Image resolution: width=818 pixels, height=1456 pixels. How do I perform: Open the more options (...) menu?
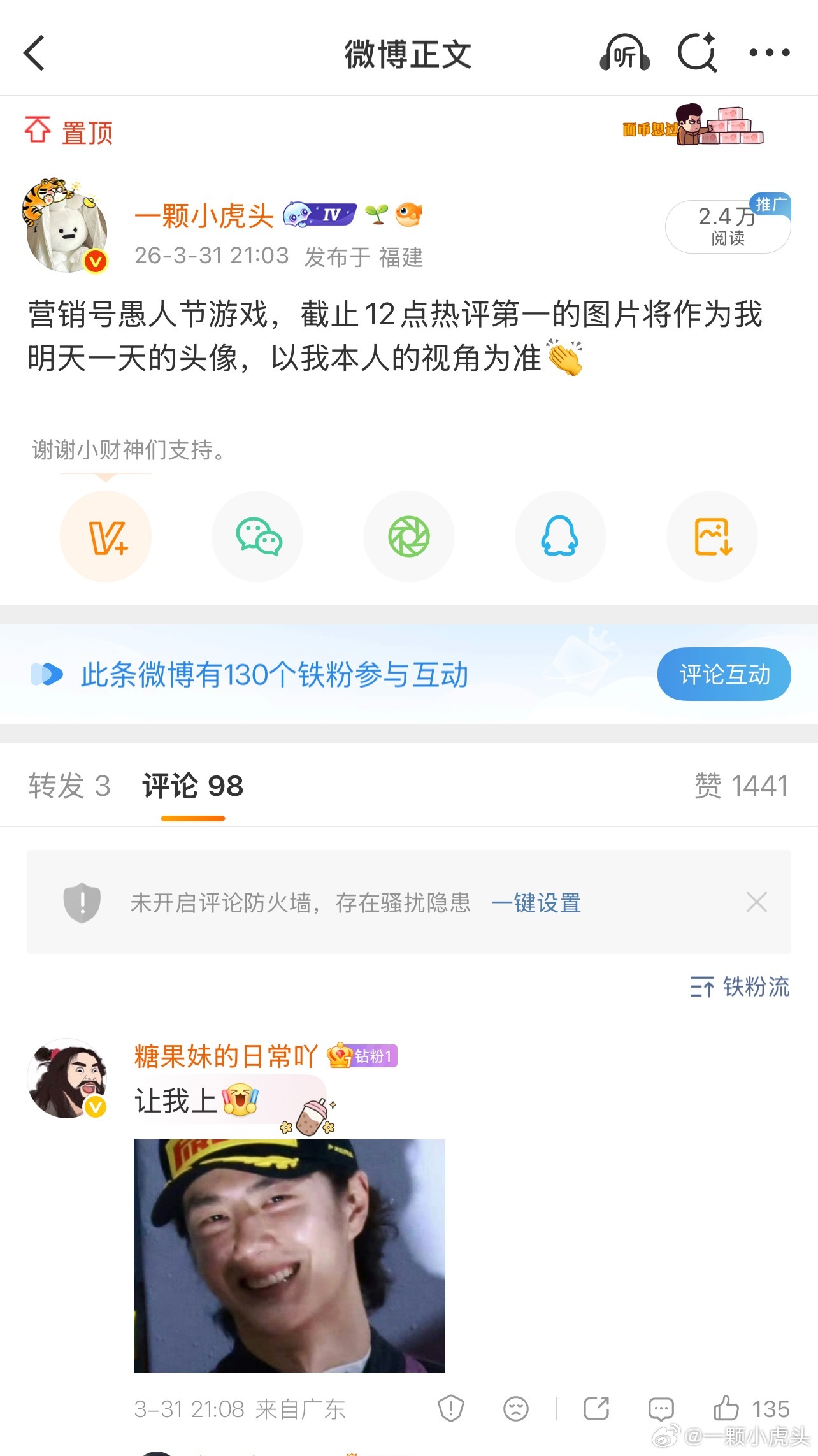[x=771, y=54]
